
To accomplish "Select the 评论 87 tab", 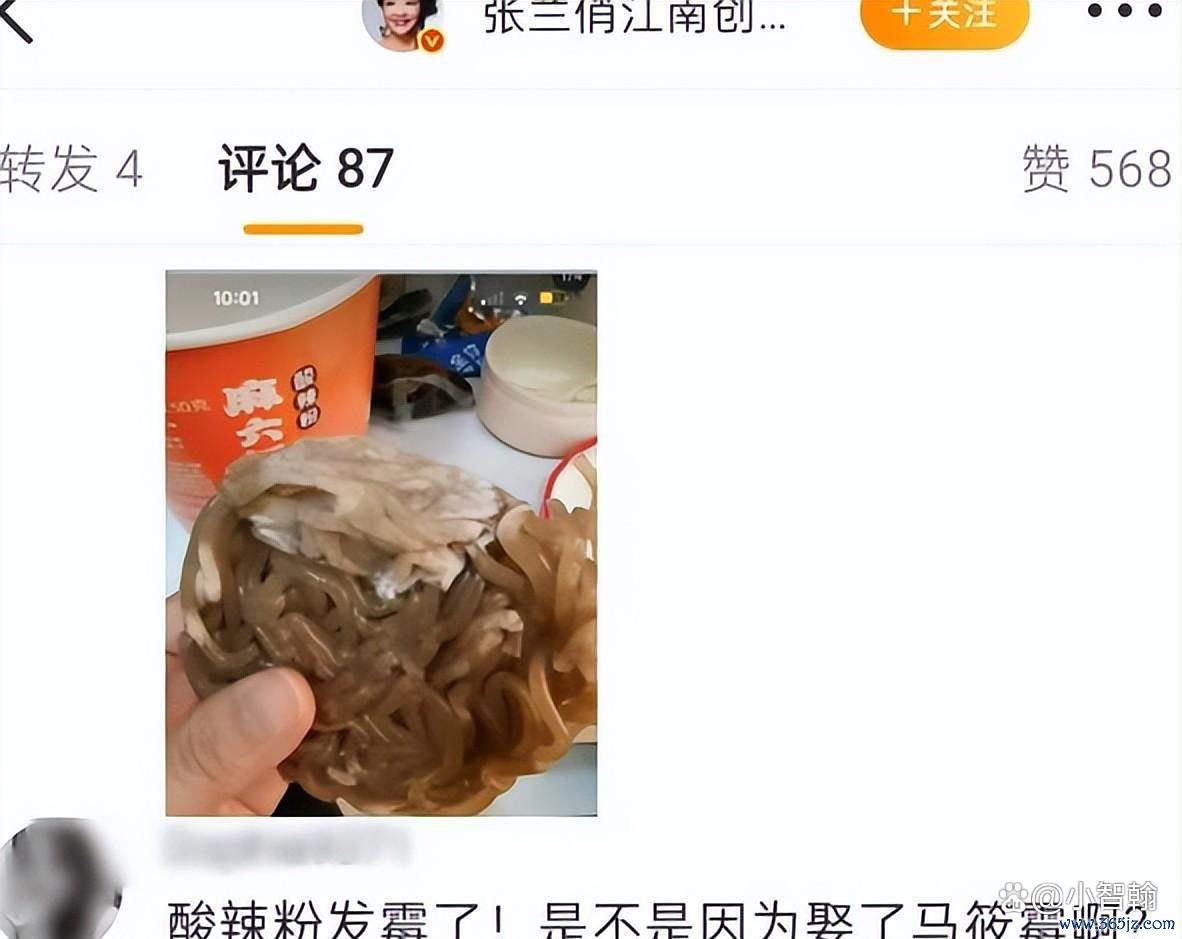I will 305,168.
